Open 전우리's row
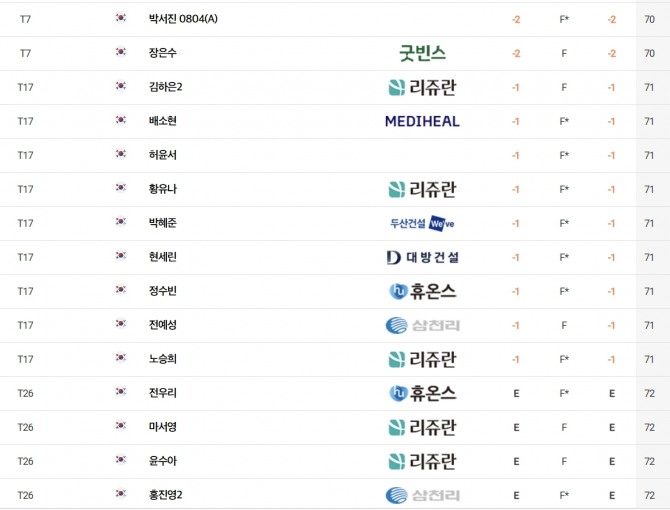The width and height of the screenshot is (670, 510). tap(335, 393)
